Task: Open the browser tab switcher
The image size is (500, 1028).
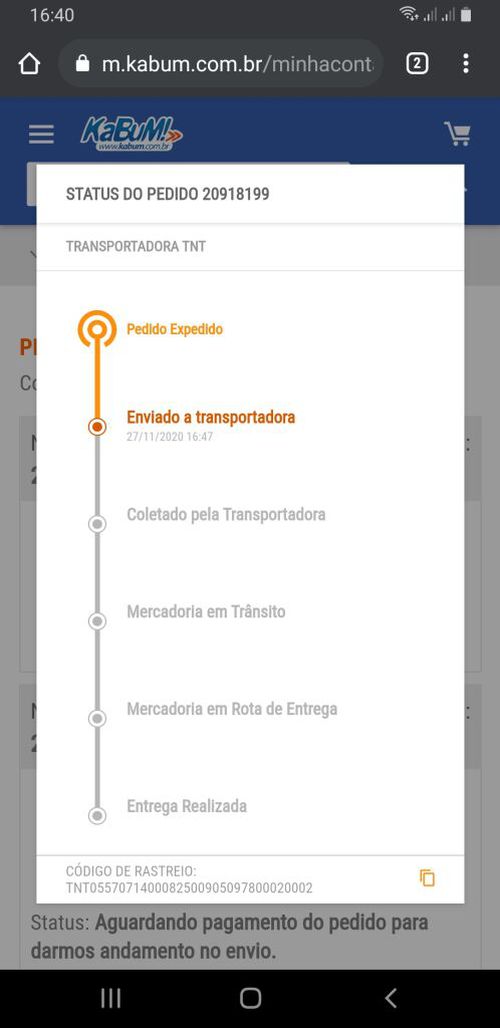Action: (417, 64)
